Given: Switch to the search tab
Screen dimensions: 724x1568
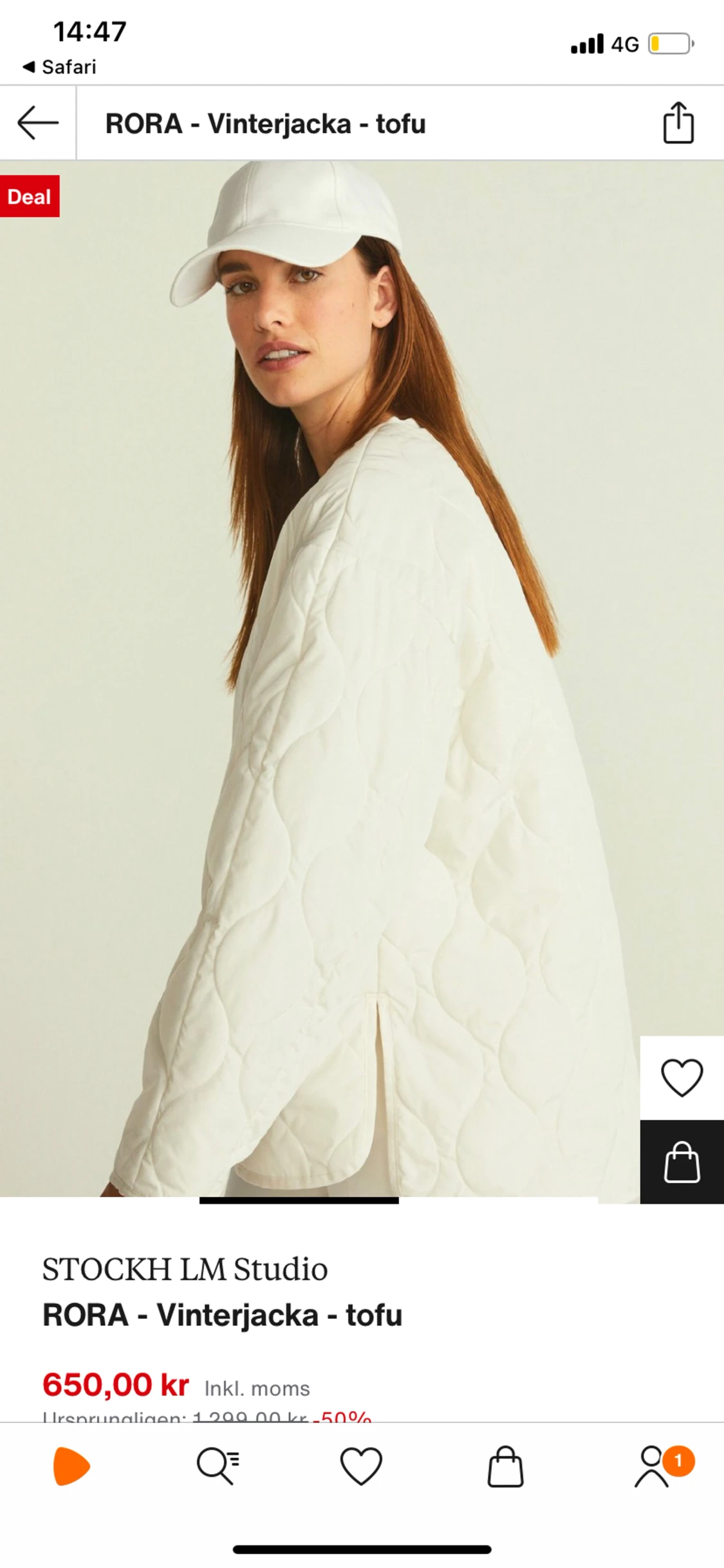Looking at the screenshot, I should [x=218, y=1466].
